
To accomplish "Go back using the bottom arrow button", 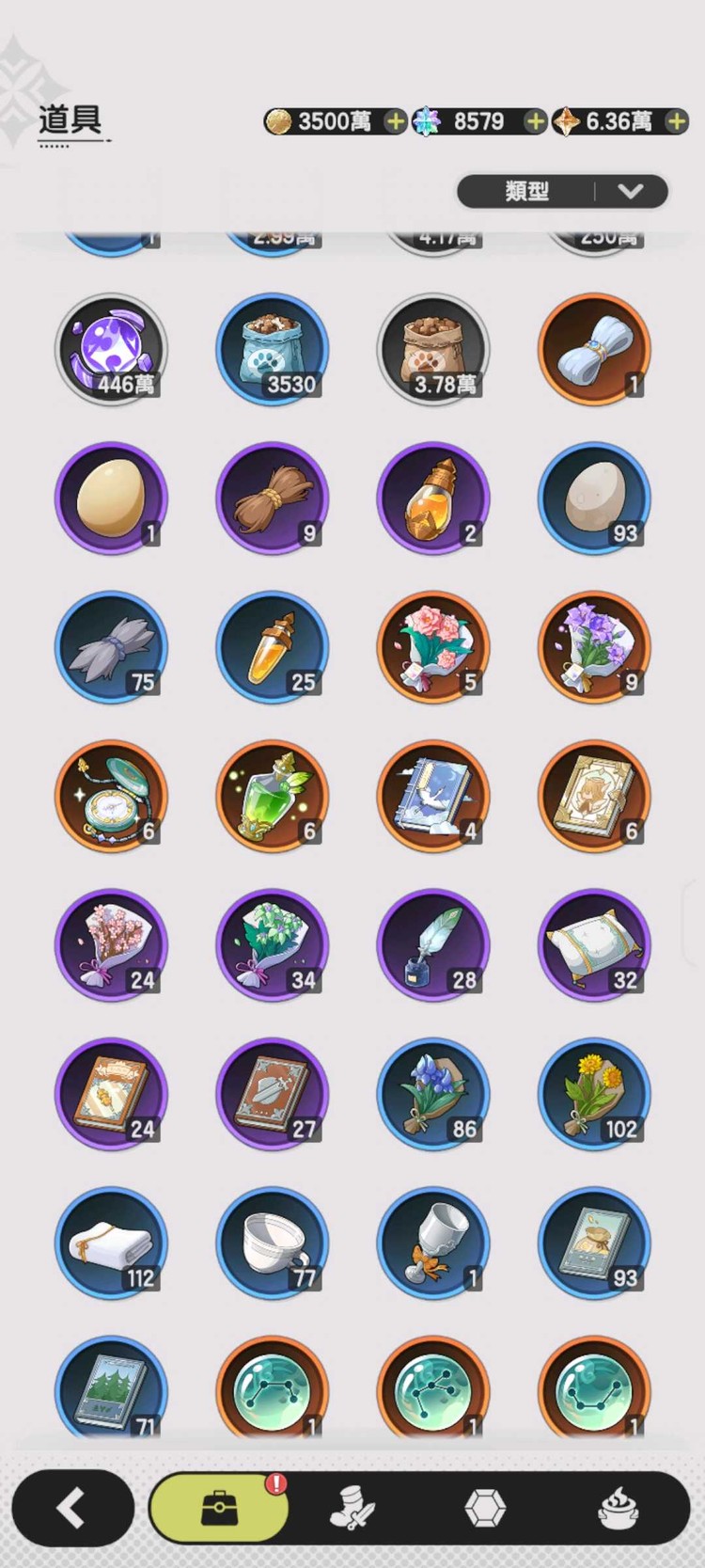I will click(x=71, y=1508).
